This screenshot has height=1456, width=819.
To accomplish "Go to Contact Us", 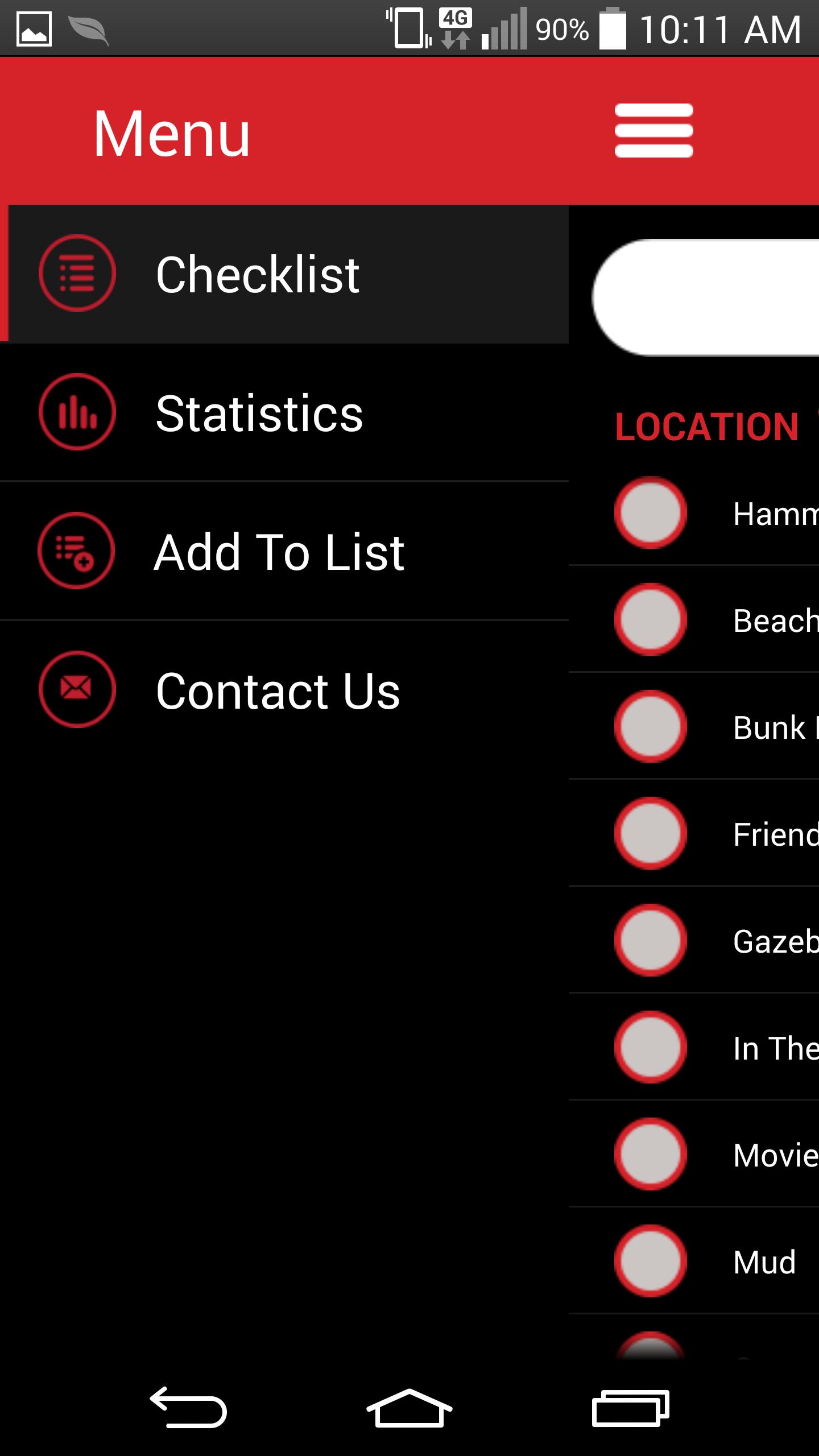I will click(277, 690).
